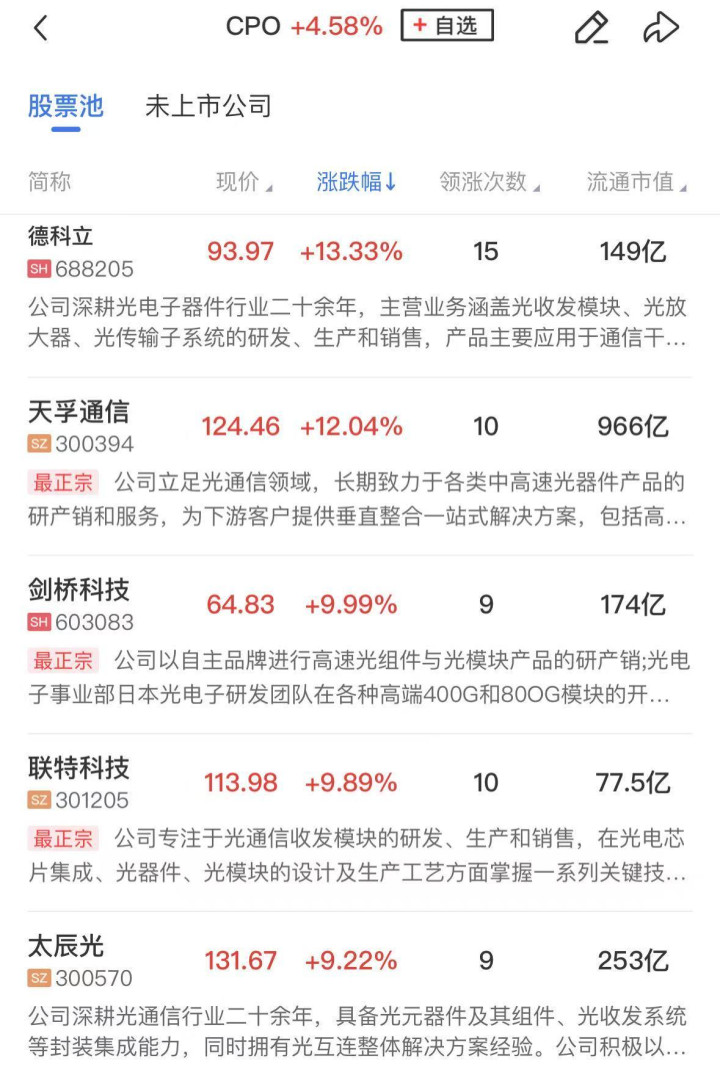Switch to the 股票池 tab

click(x=65, y=106)
